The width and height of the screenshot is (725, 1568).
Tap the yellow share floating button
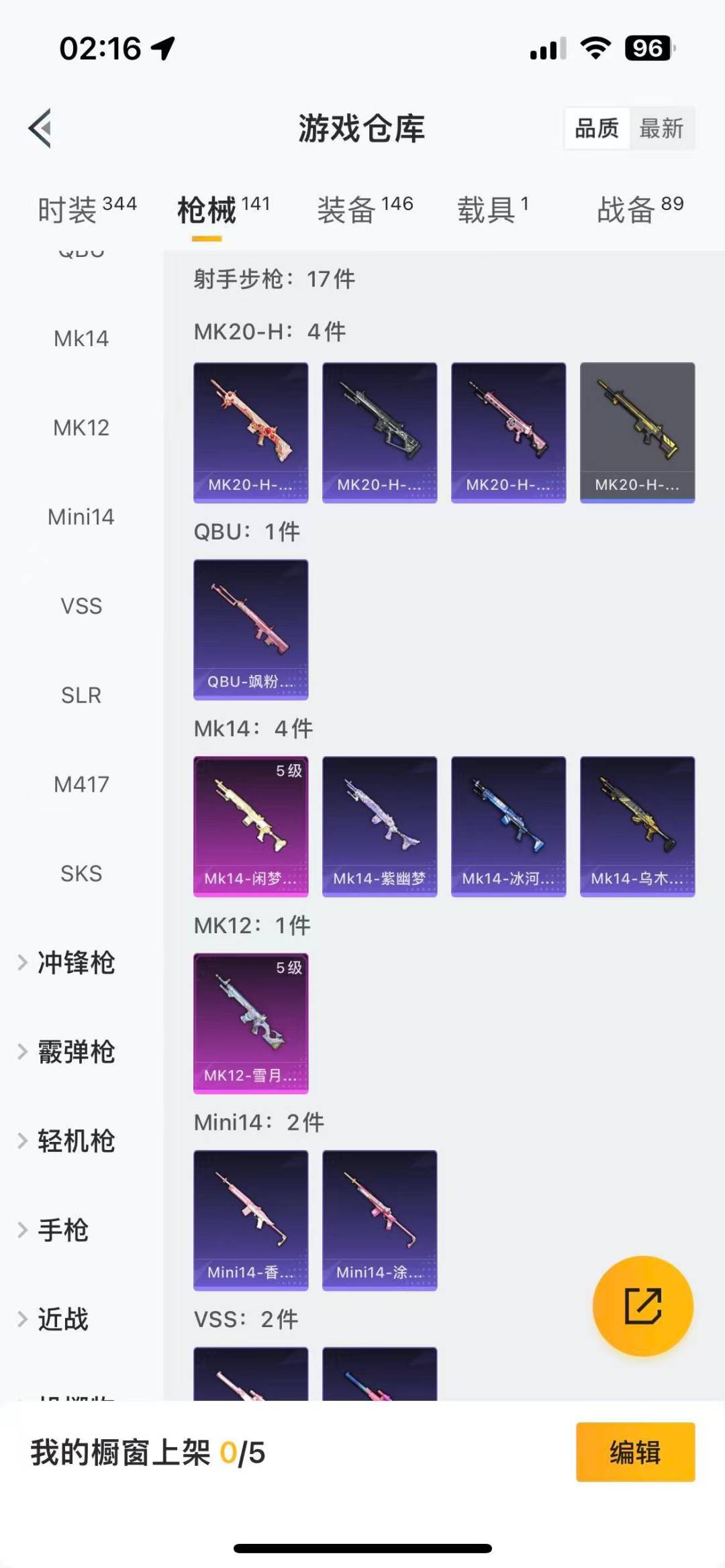click(642, 1306)
